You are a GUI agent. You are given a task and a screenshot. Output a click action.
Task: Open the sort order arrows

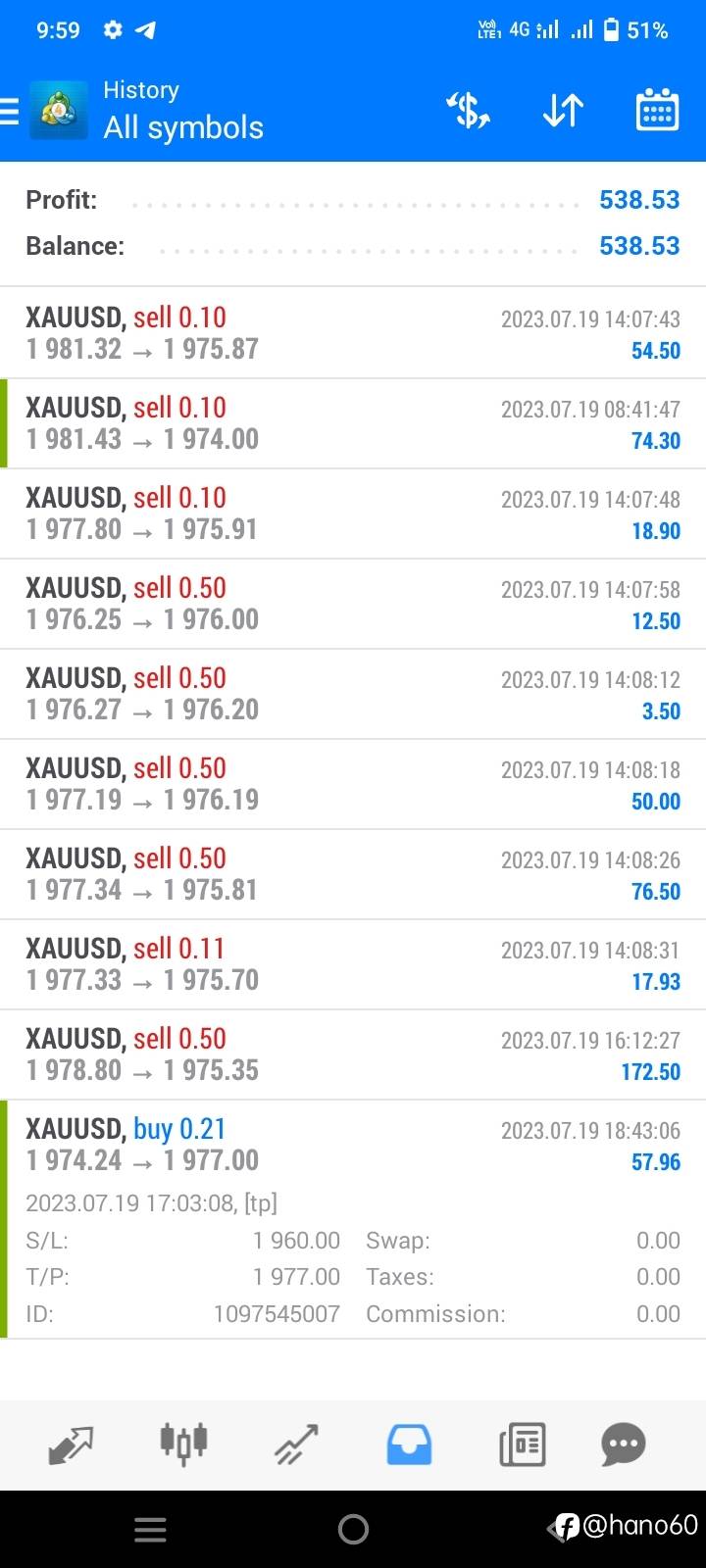coord(563,111)
